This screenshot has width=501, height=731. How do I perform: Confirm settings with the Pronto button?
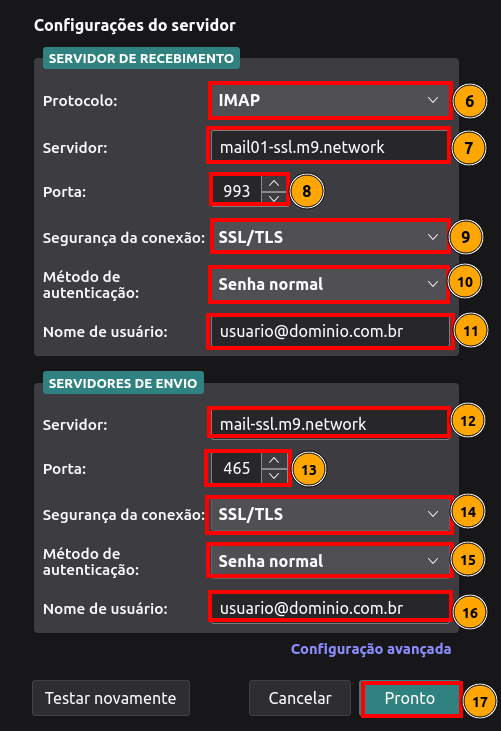(x=410, y=698)
